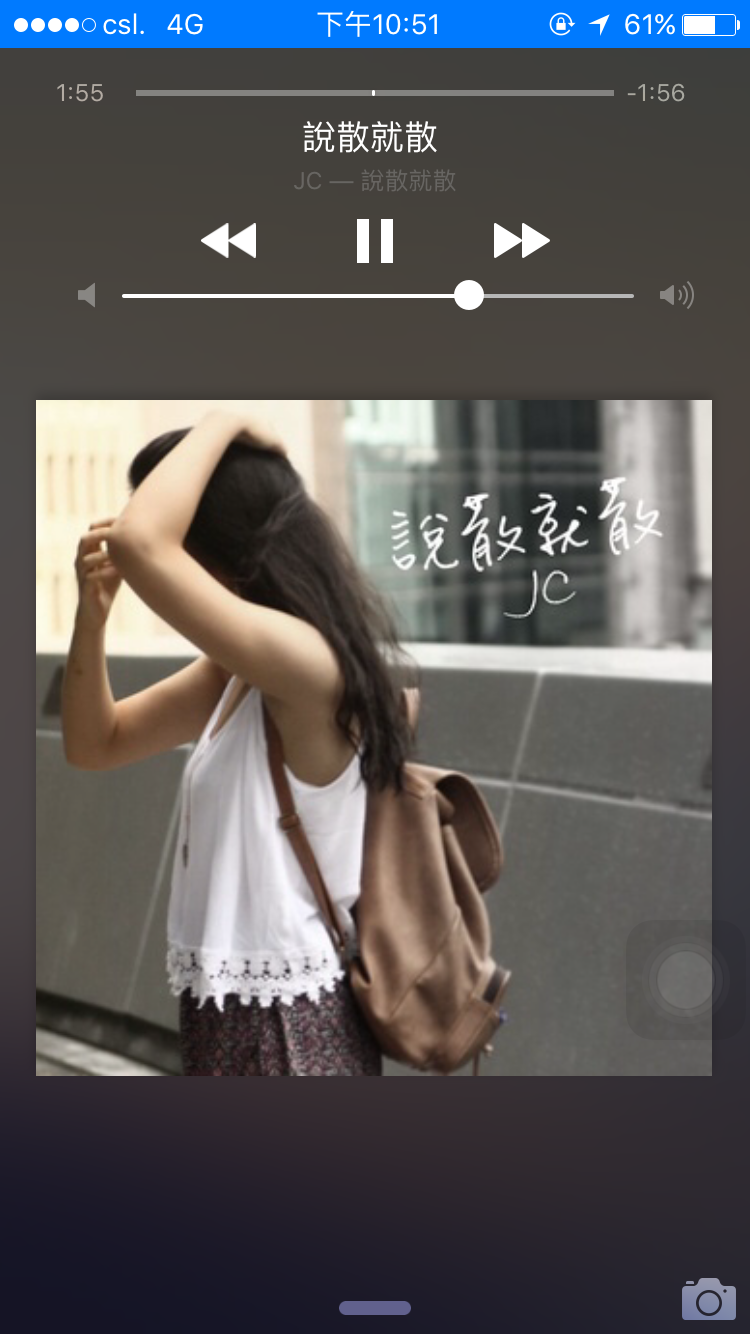
Task: Skip forward to the next track
Action: [x=521, y=241]
